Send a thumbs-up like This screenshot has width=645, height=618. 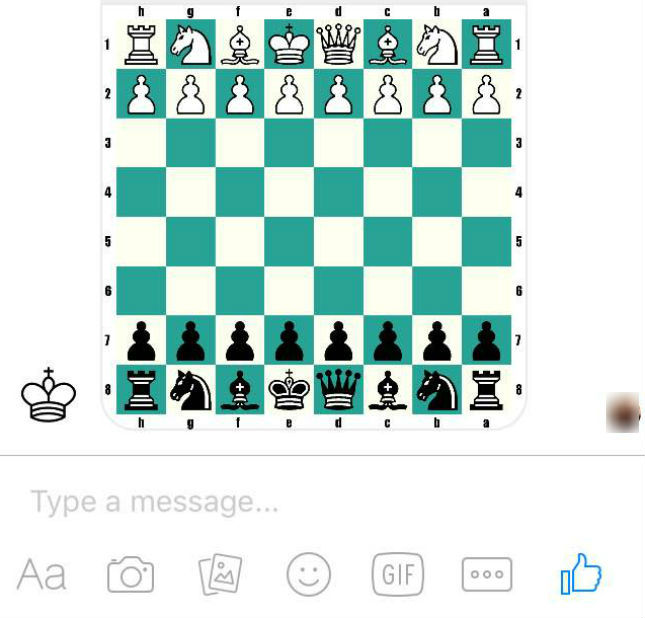click(581, 574)
